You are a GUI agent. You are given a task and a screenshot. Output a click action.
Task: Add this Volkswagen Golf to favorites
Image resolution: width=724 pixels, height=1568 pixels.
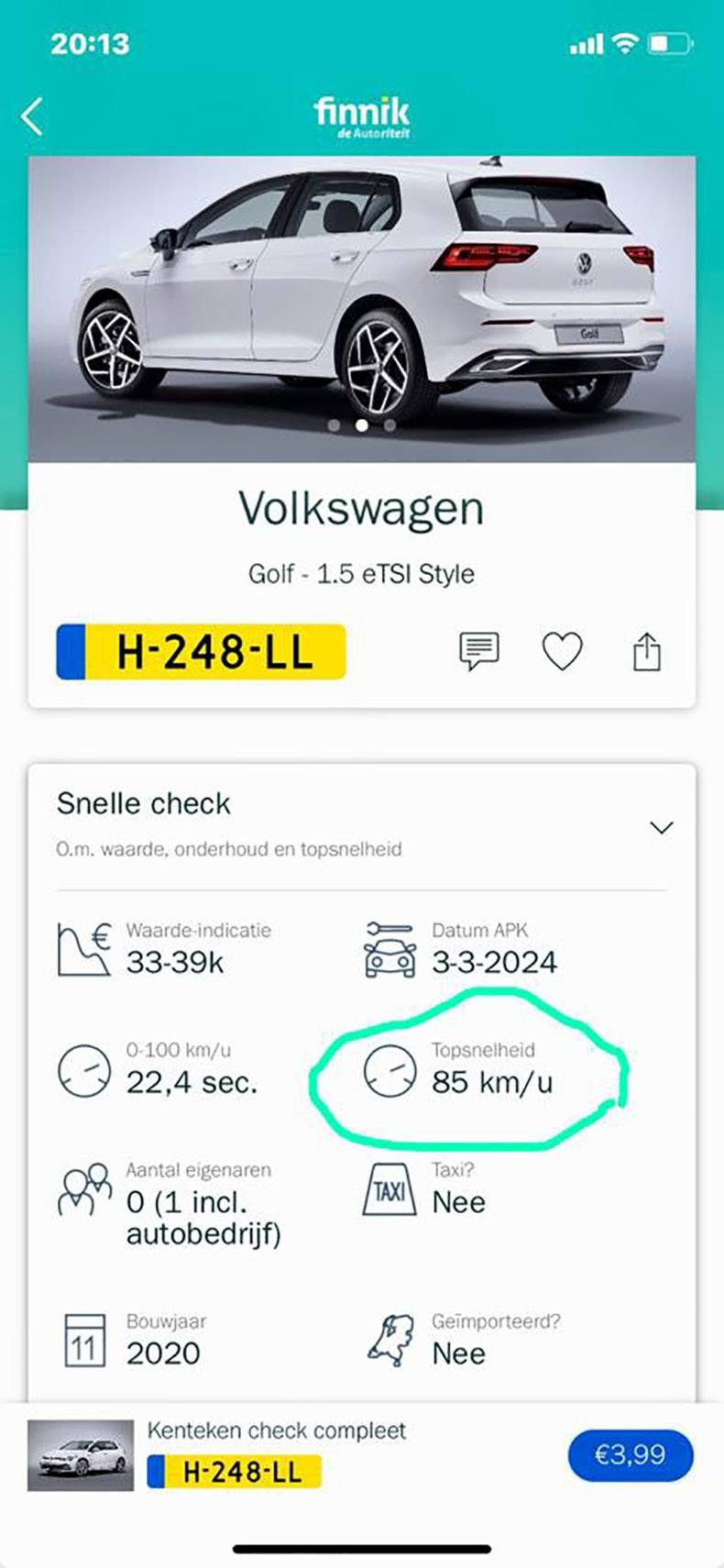tap(562, 652)
